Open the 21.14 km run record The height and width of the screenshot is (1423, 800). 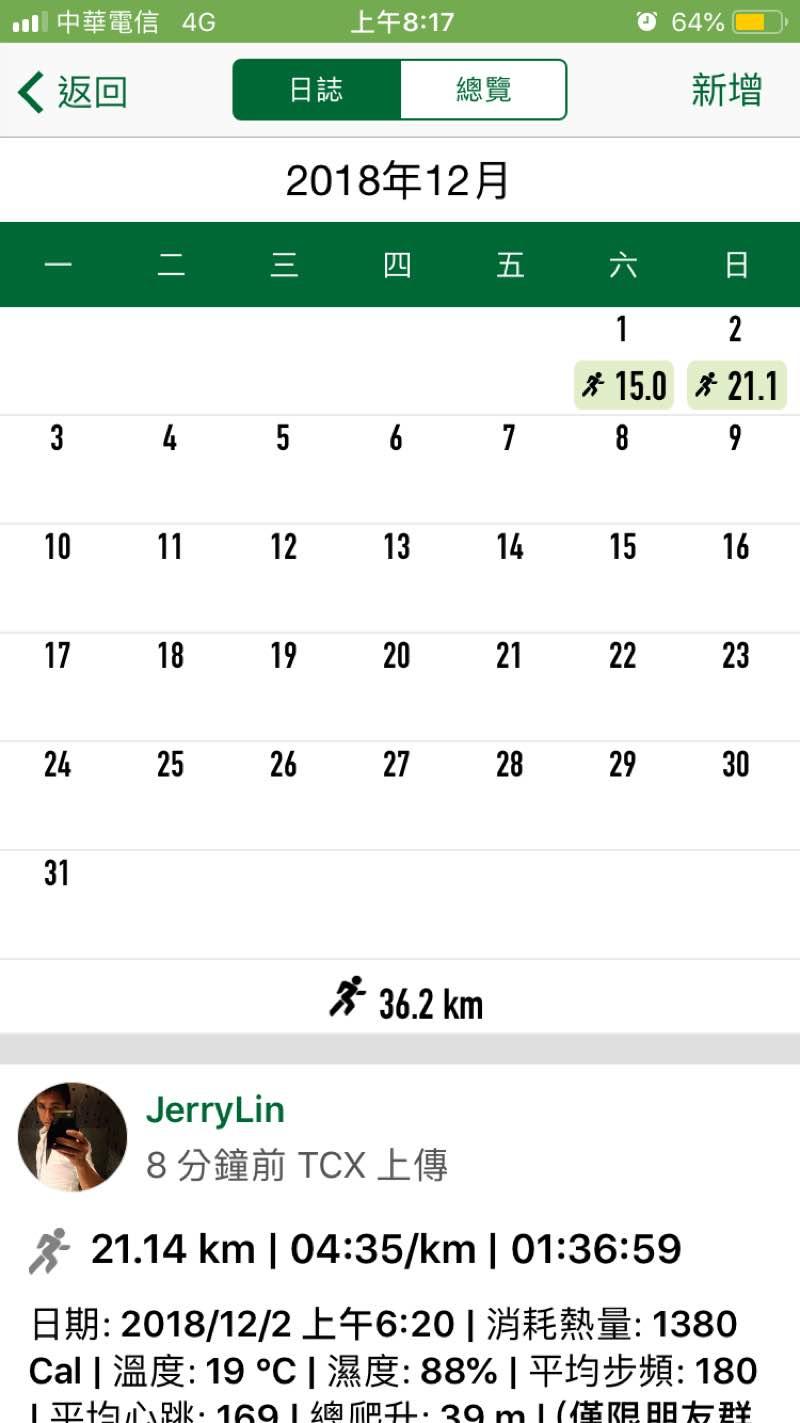point(386,1249)
